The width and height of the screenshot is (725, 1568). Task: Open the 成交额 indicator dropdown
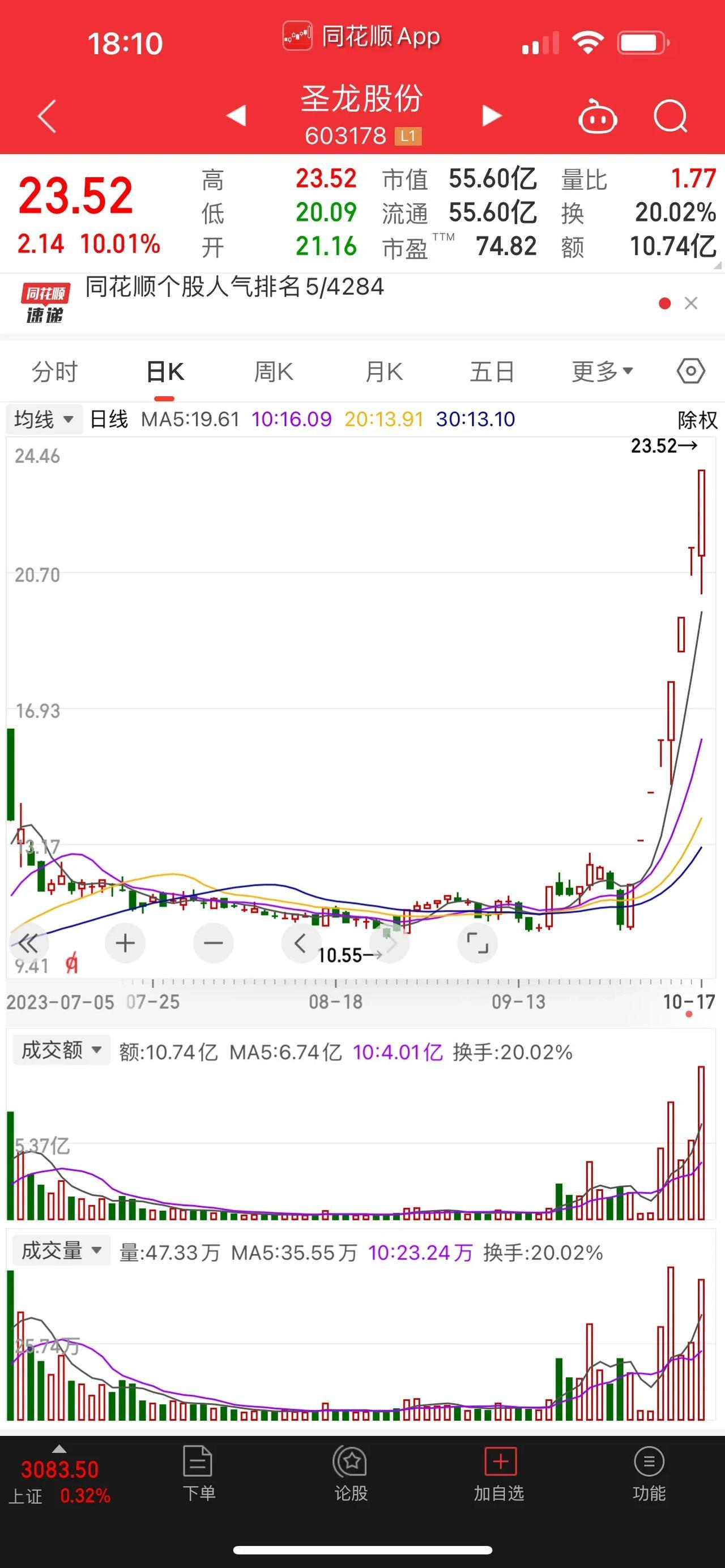62,1050
